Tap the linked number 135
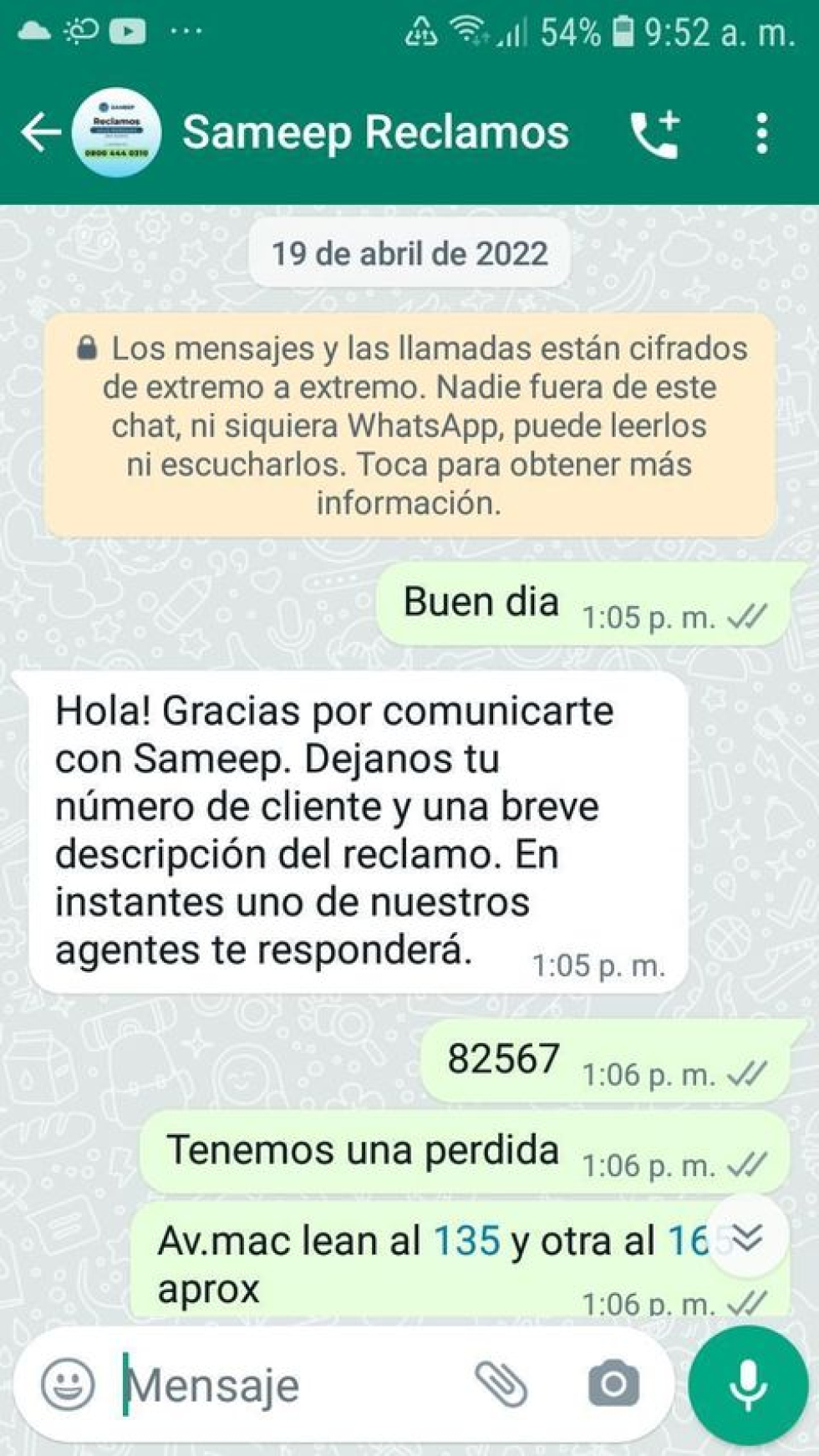Viewport: 819px width, 1456px height. coord(466,1241)
